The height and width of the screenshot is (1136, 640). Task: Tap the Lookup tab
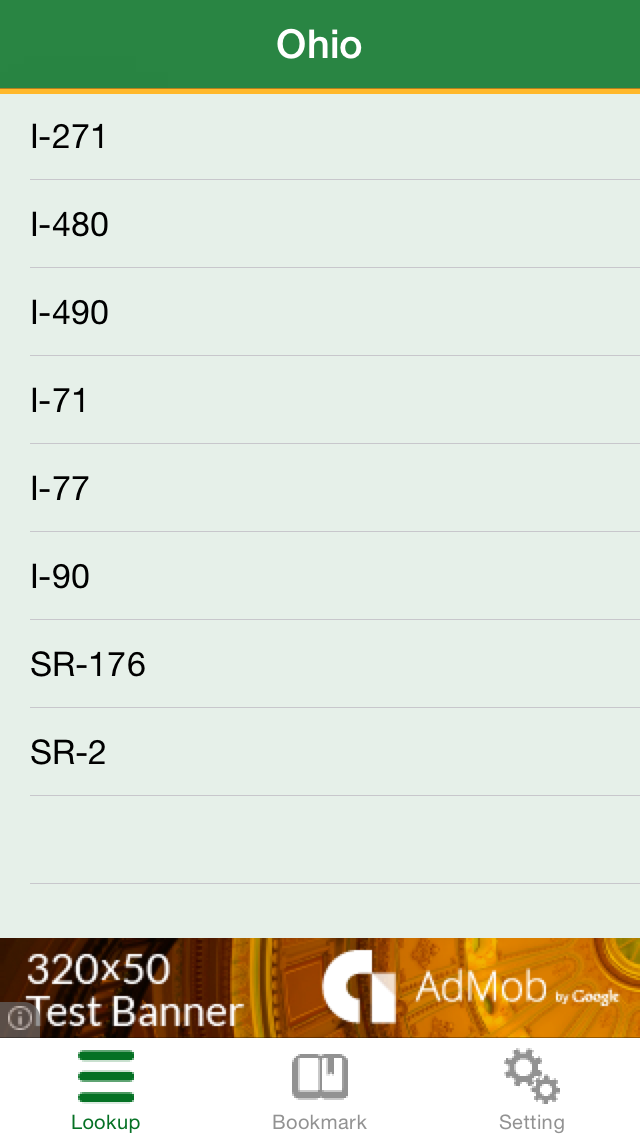[x=106, y=1090]
